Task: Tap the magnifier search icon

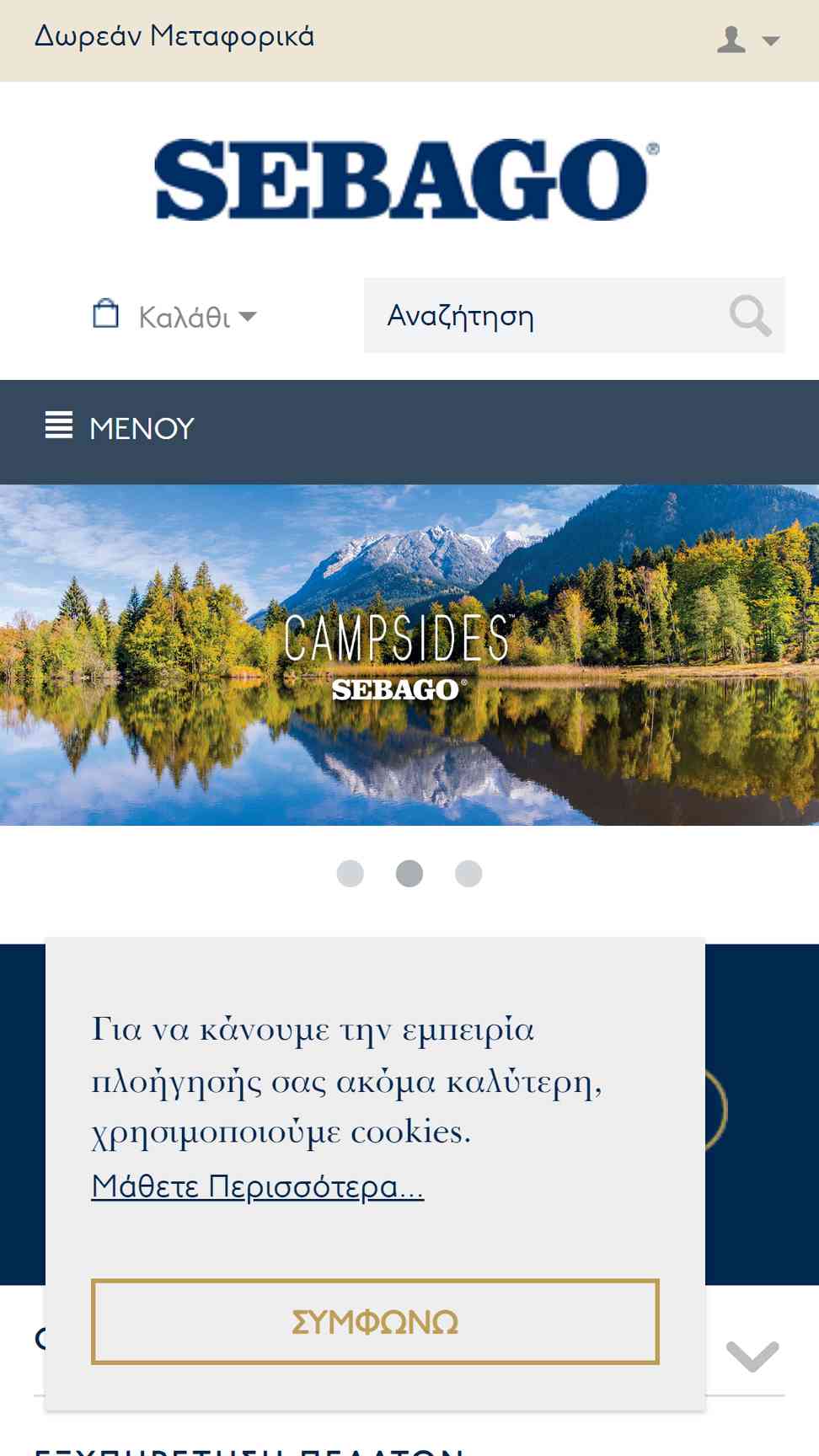Action: [750, 316]
